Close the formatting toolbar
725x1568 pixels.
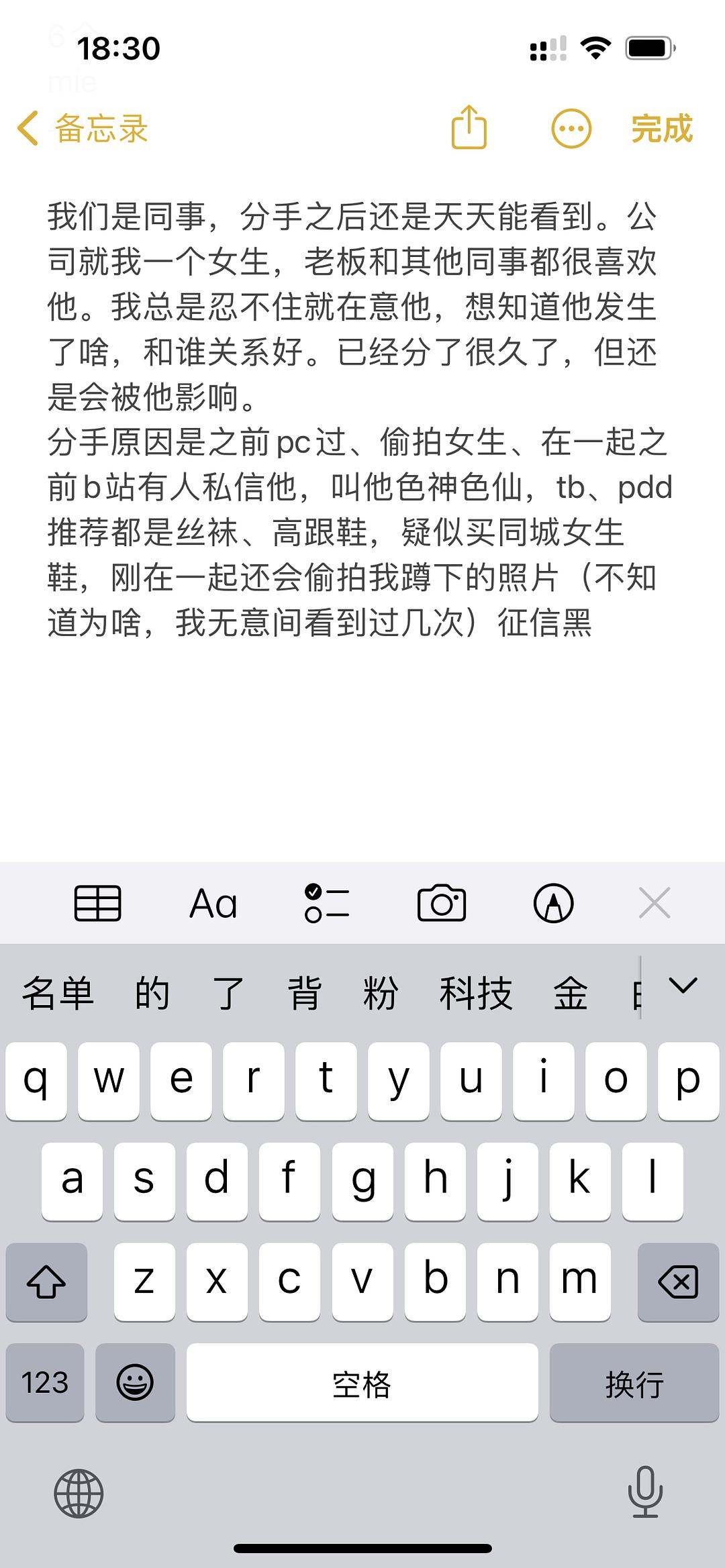(x=655, y=903)
